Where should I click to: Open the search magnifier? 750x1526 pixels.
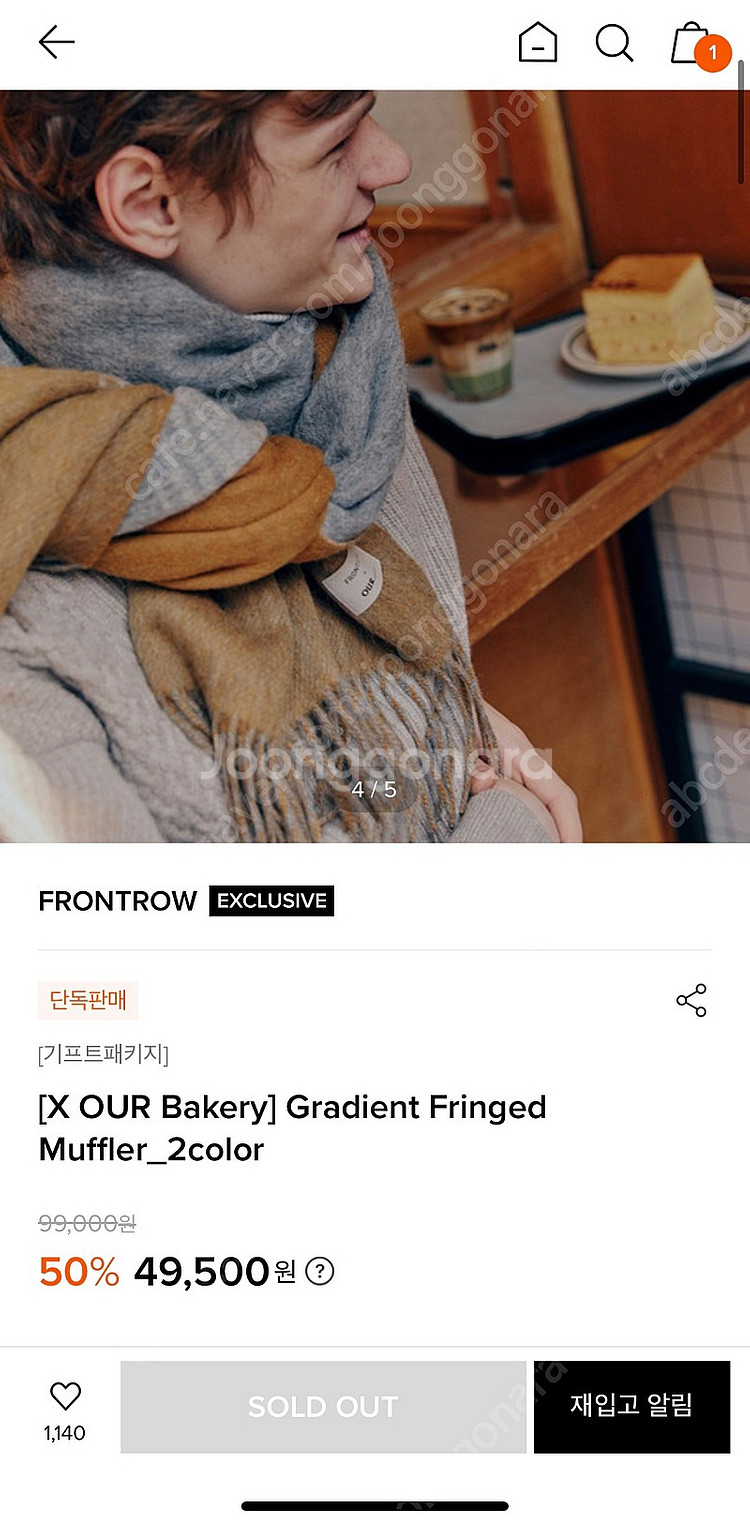pyautogui.click(x=613, y=43)
